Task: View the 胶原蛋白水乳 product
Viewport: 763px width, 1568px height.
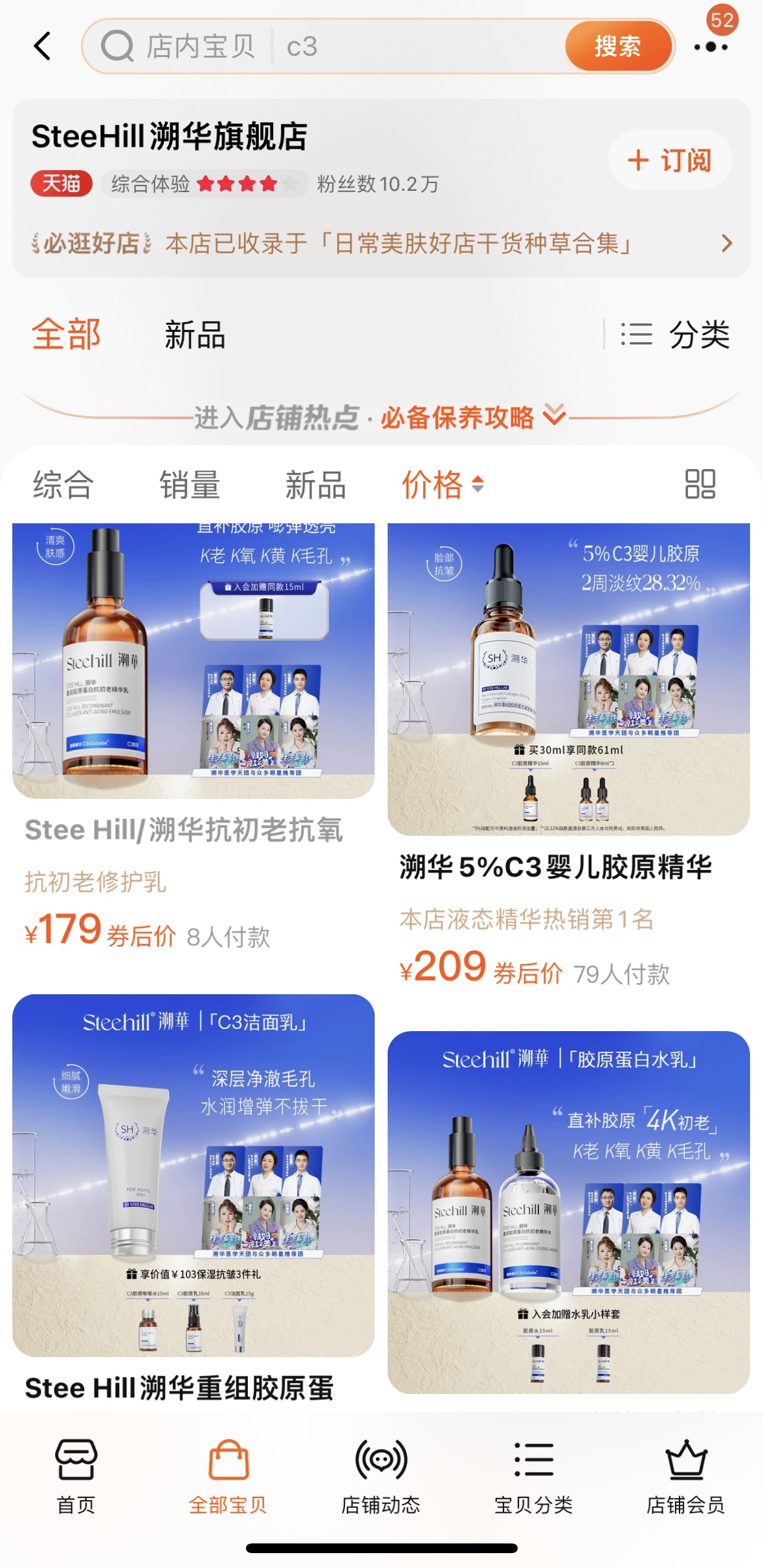Action: (568, 1210)
